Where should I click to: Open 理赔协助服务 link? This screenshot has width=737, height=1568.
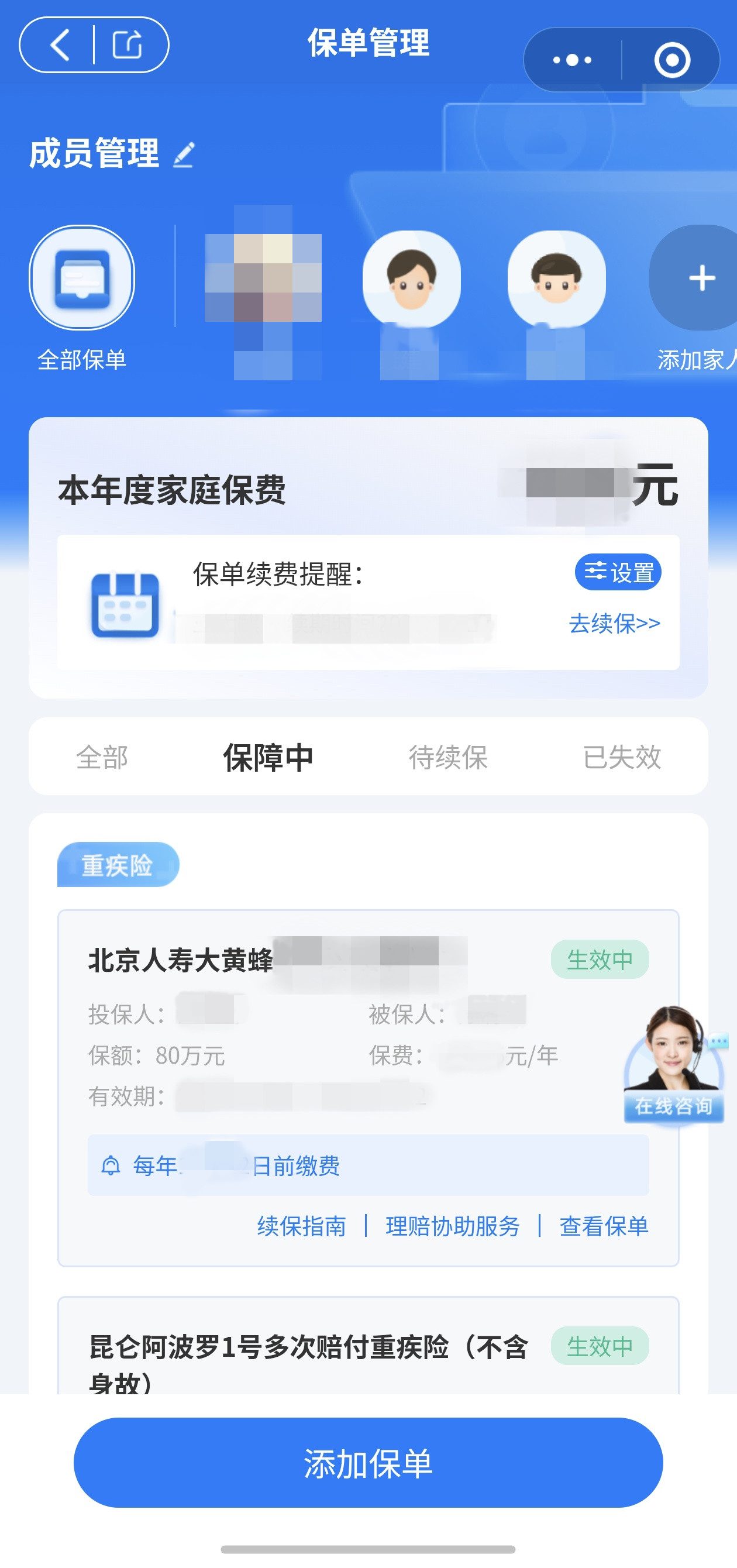(x=452, y=1225)
